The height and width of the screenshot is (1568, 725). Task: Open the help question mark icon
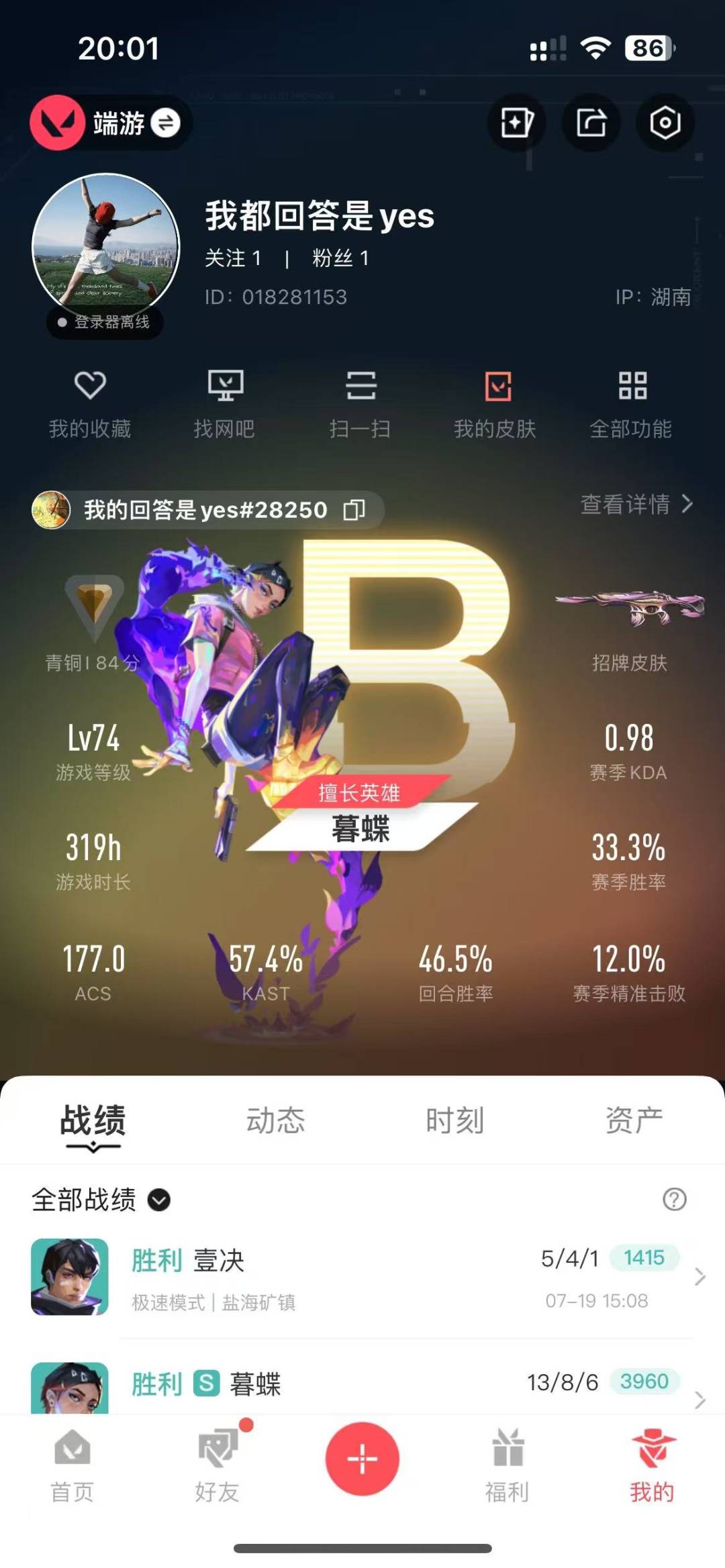tap(674, 1199)
